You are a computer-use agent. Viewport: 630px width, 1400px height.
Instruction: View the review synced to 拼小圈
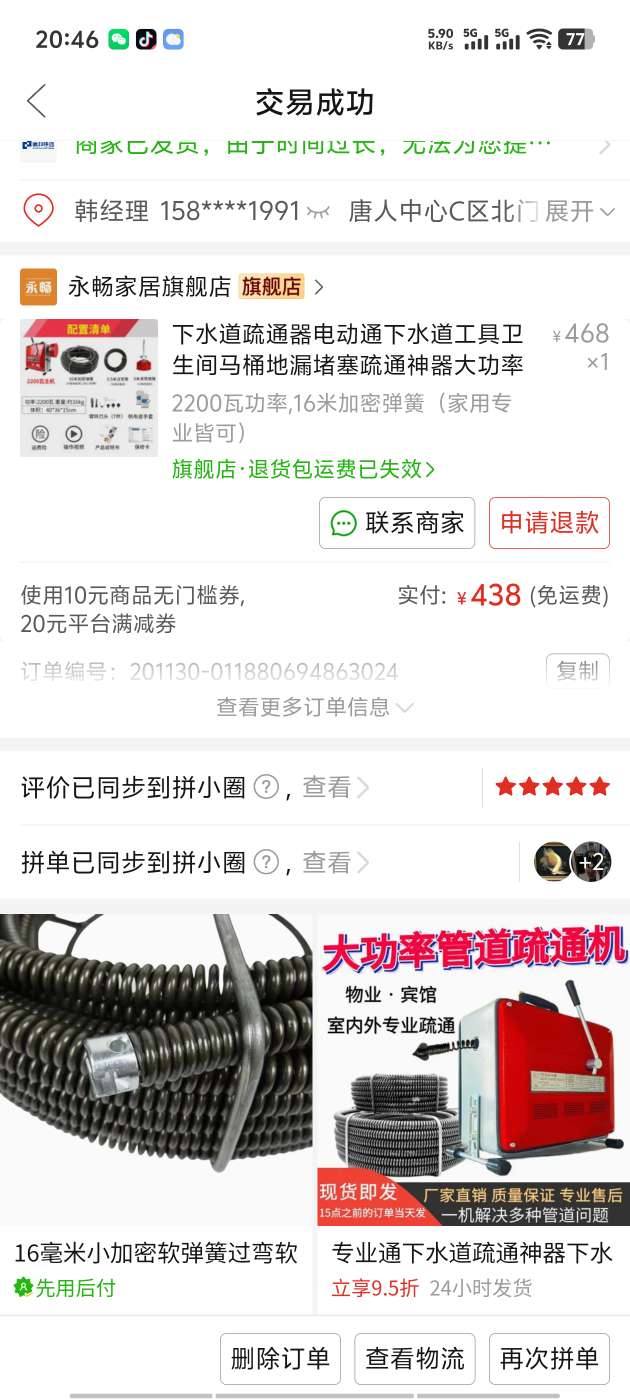pos(334,788)
